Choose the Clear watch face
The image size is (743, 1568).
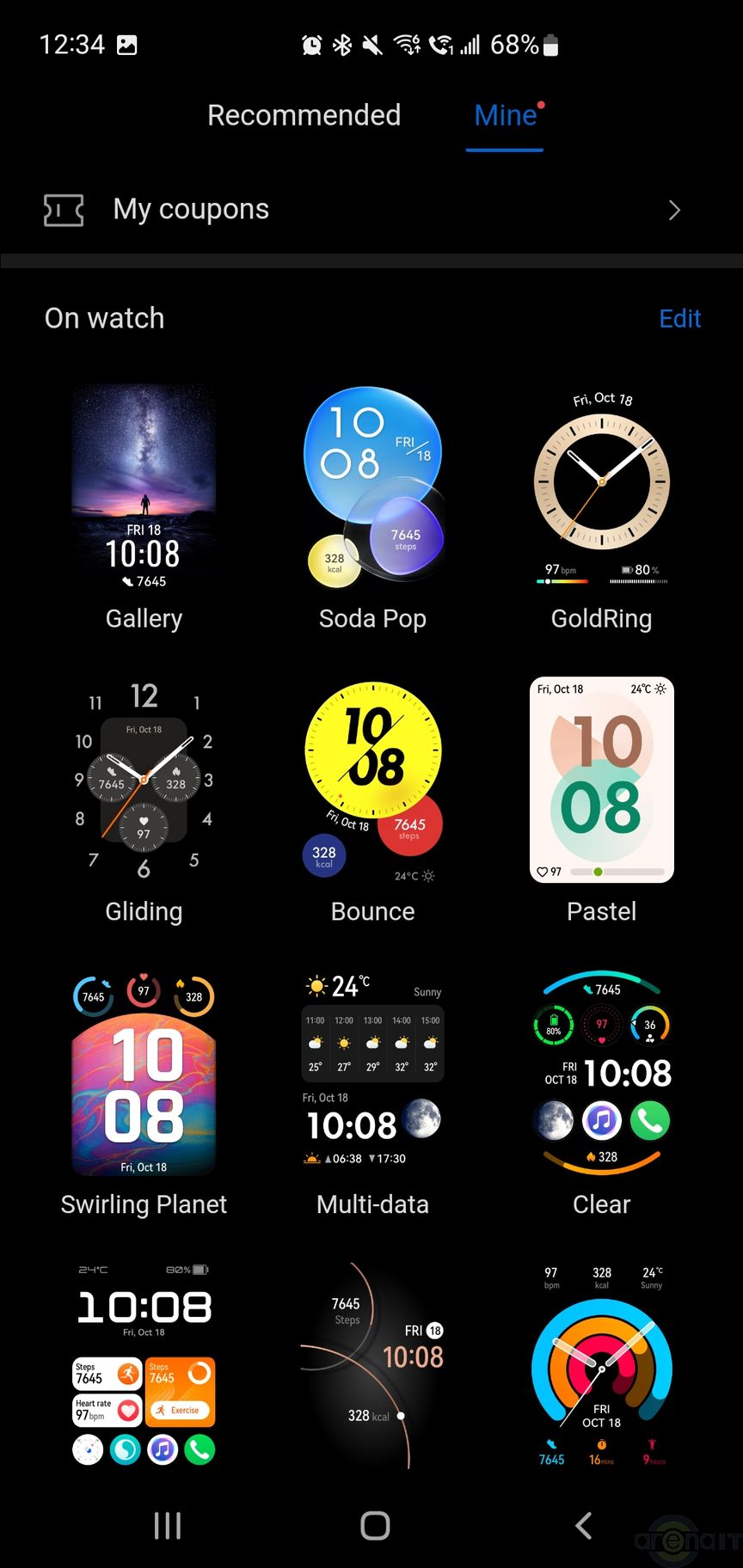(x=602, y=1074)
